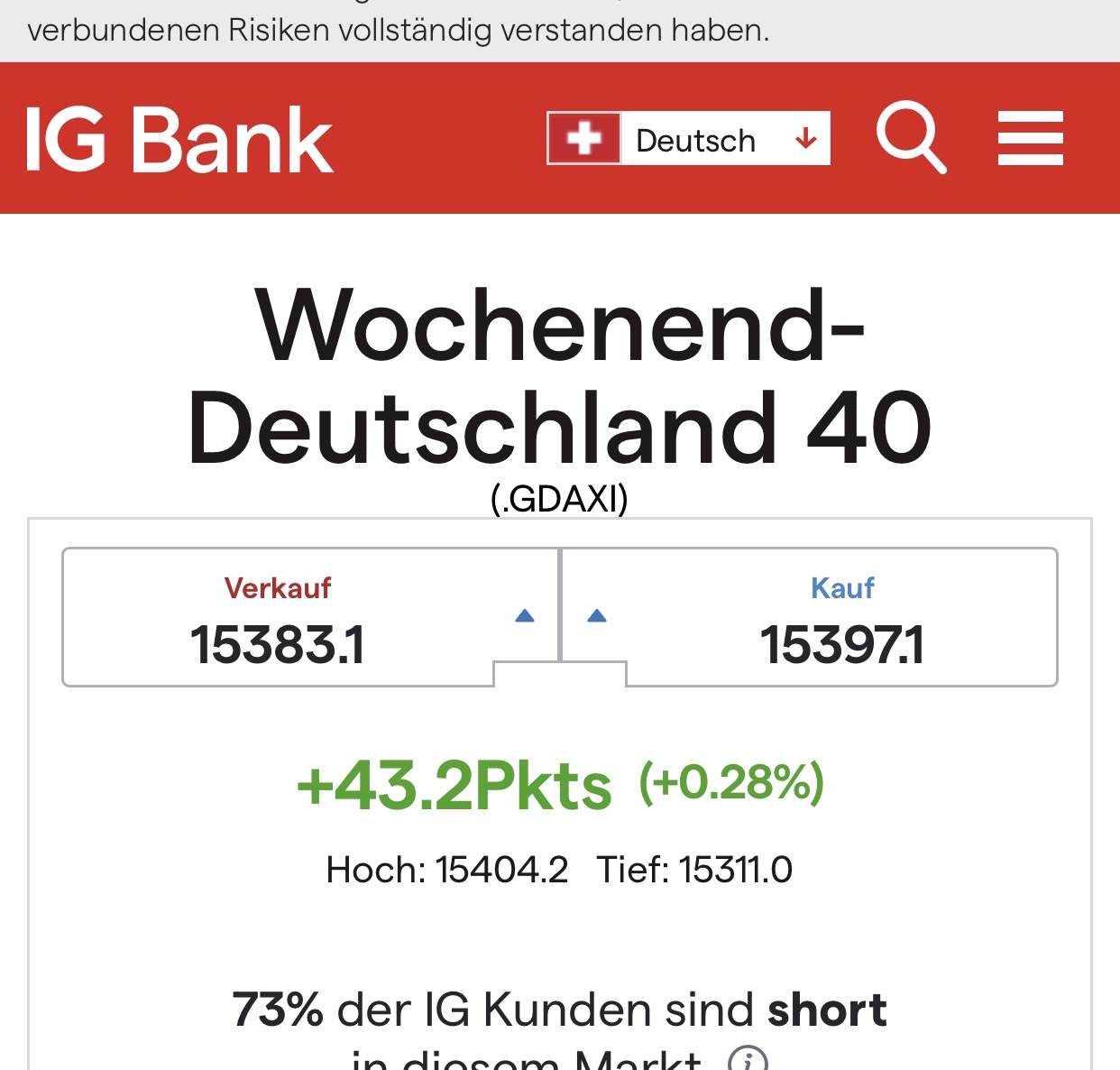1120x1070 pixels.
Task: Show info about client sentiment percentage
Action: (748, 1059)
